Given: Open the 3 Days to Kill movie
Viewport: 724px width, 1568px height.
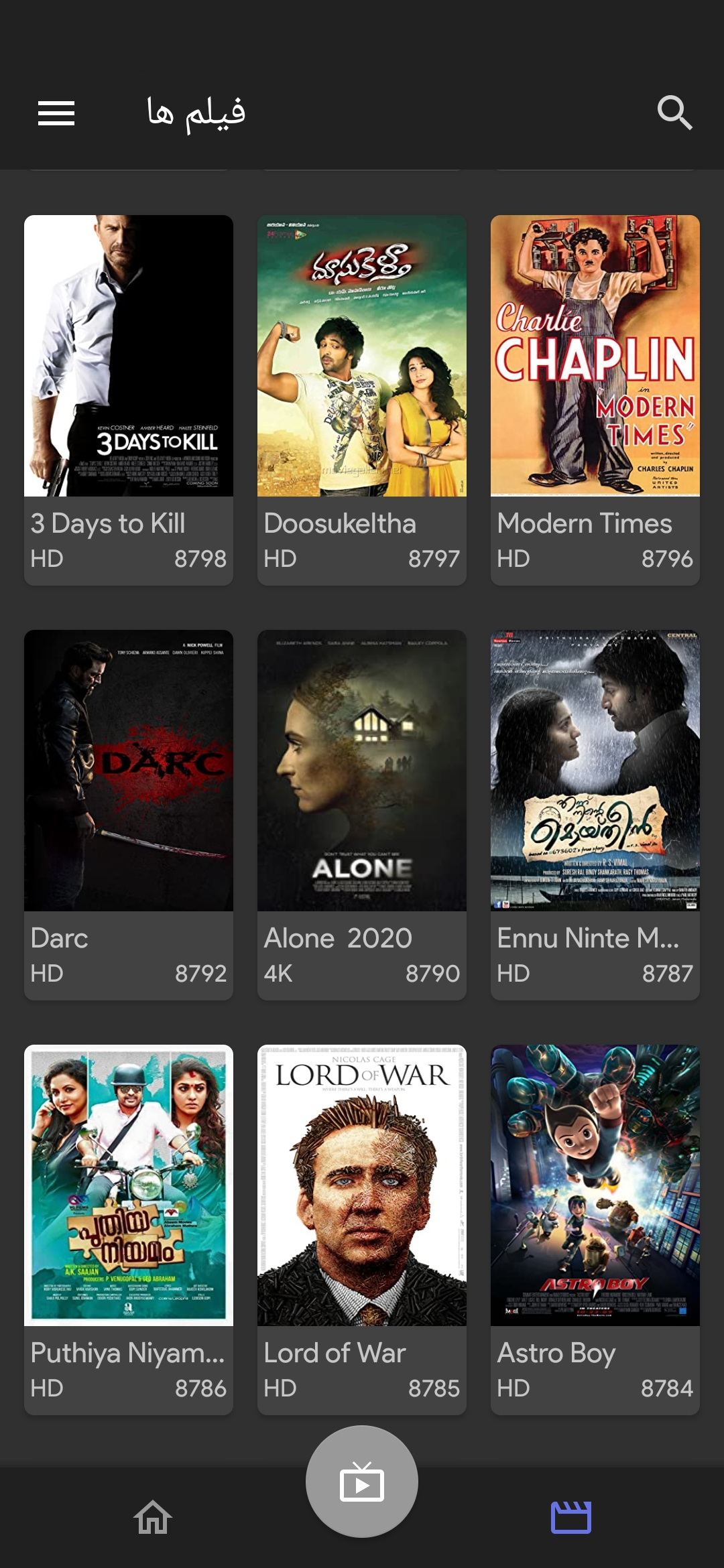Looking at the screenshot, I should [129, 399].
